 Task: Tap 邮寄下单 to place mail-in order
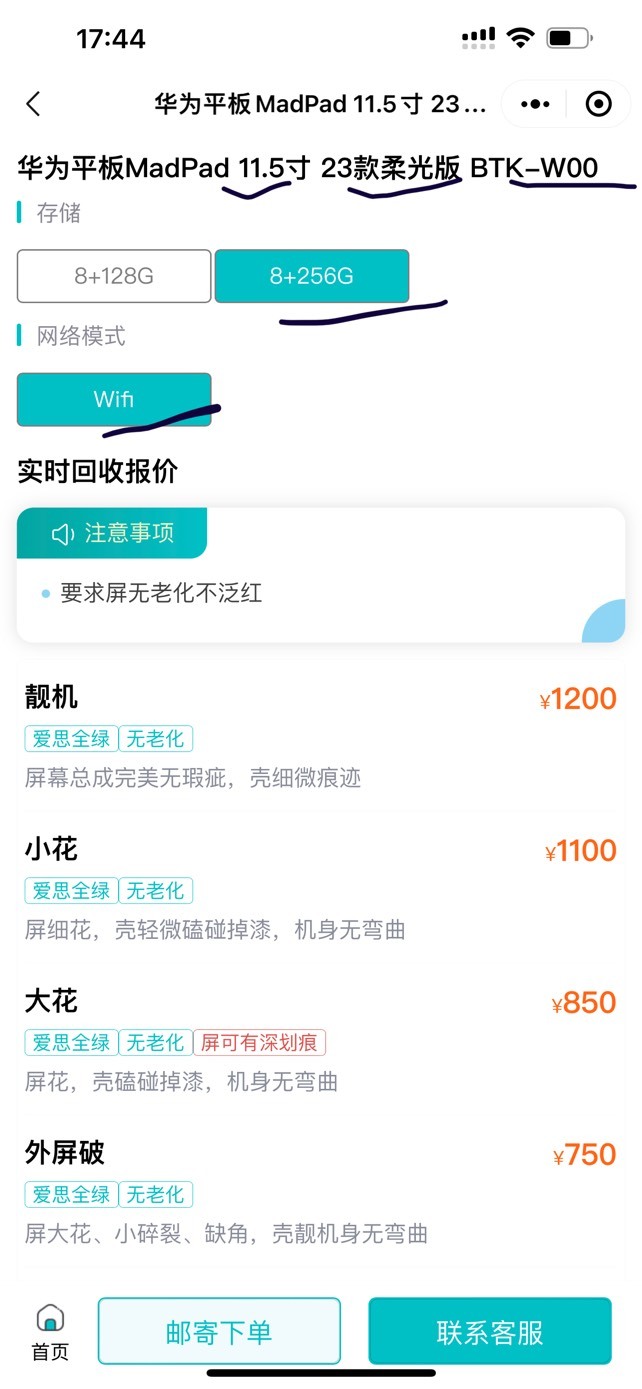(219, 1332)
